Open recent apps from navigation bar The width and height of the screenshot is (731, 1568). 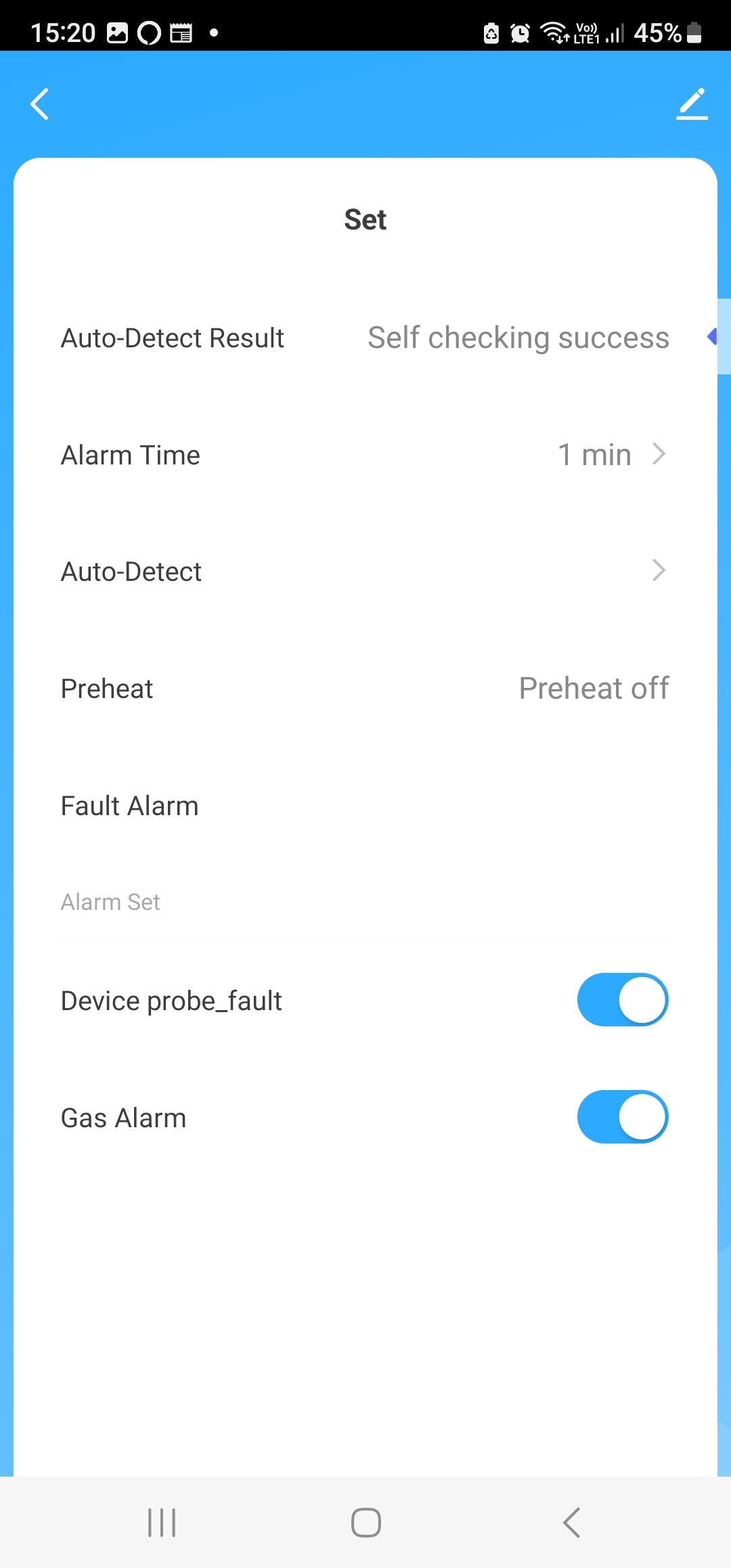[162, 1523]
